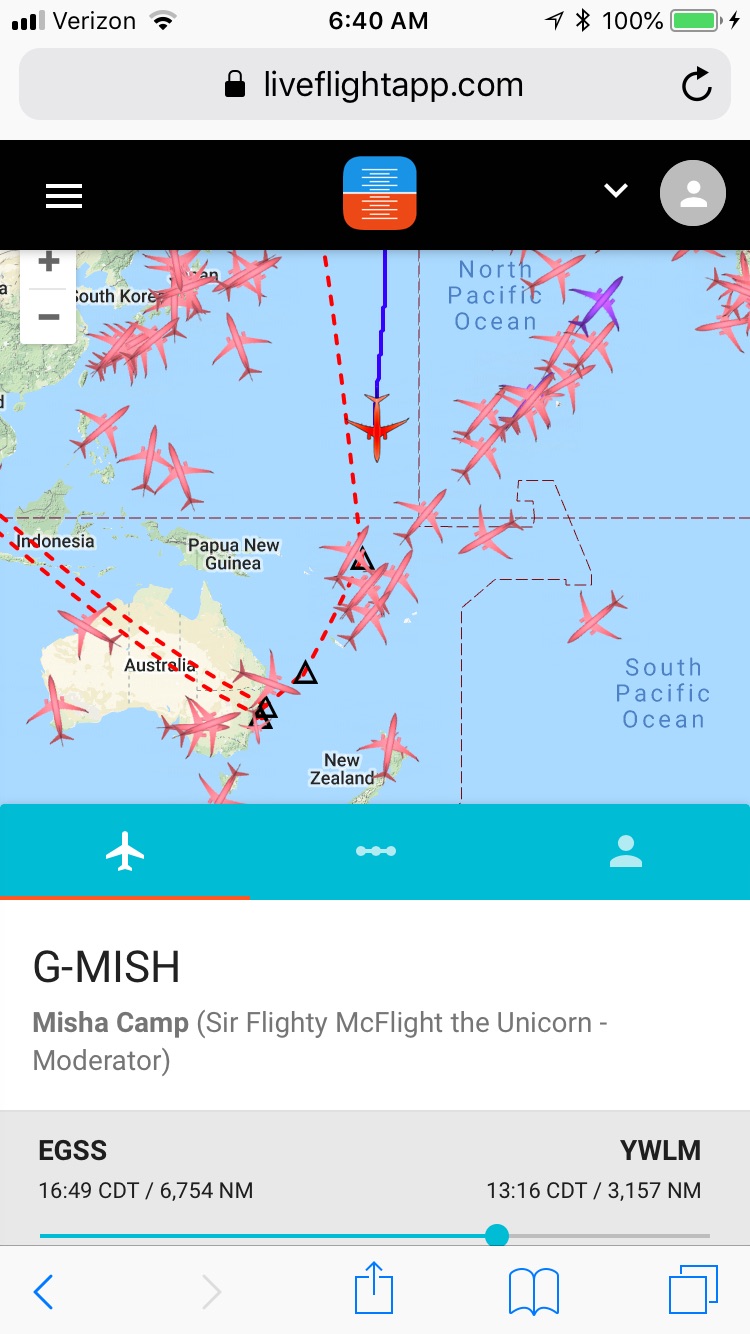Zoom in on the map
750x1334 pixels.
tap(48, 264)
